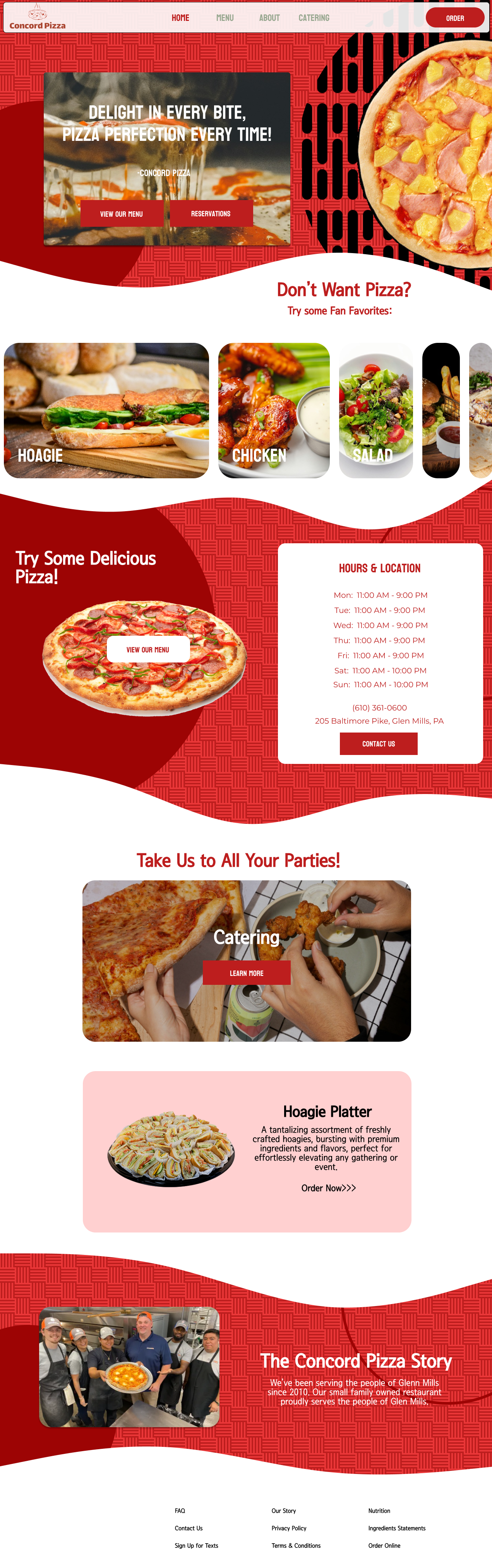Viewport: 492px width, 1568px height.
Task: Tap View Our Menu in hero banner
Action: tap(121, 214)
